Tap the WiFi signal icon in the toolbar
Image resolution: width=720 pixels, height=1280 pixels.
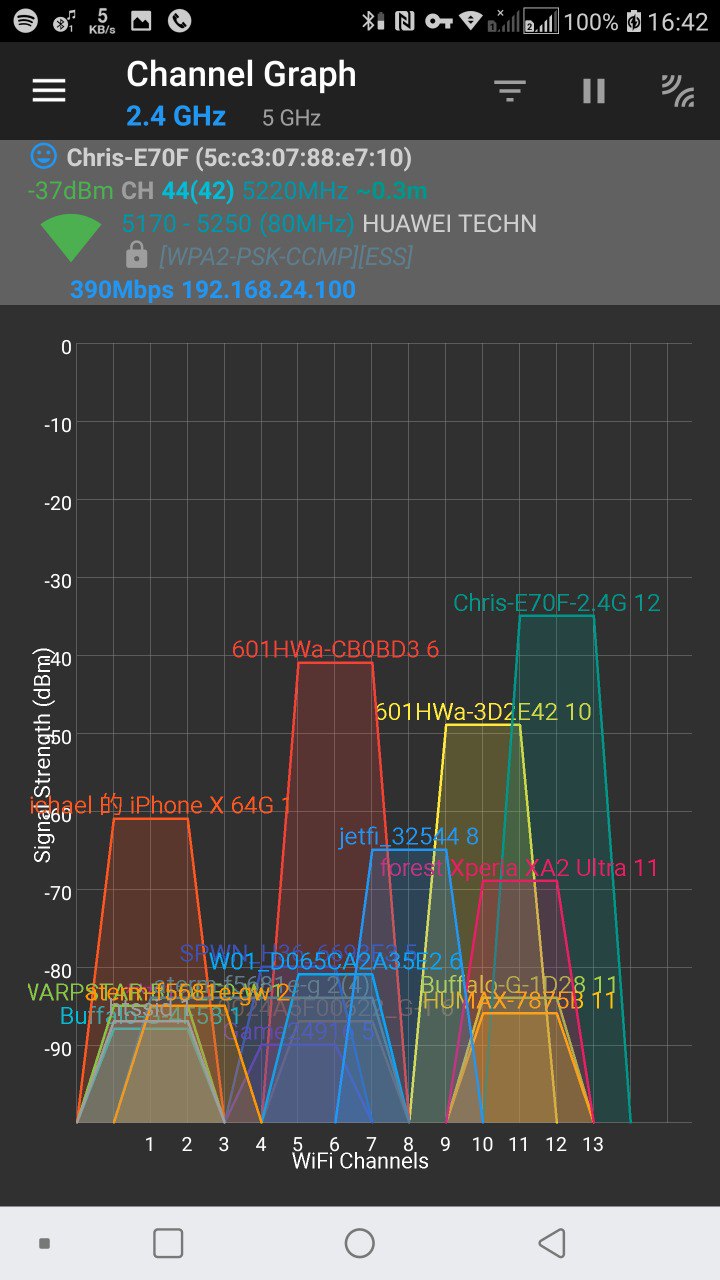pos(678,91)
